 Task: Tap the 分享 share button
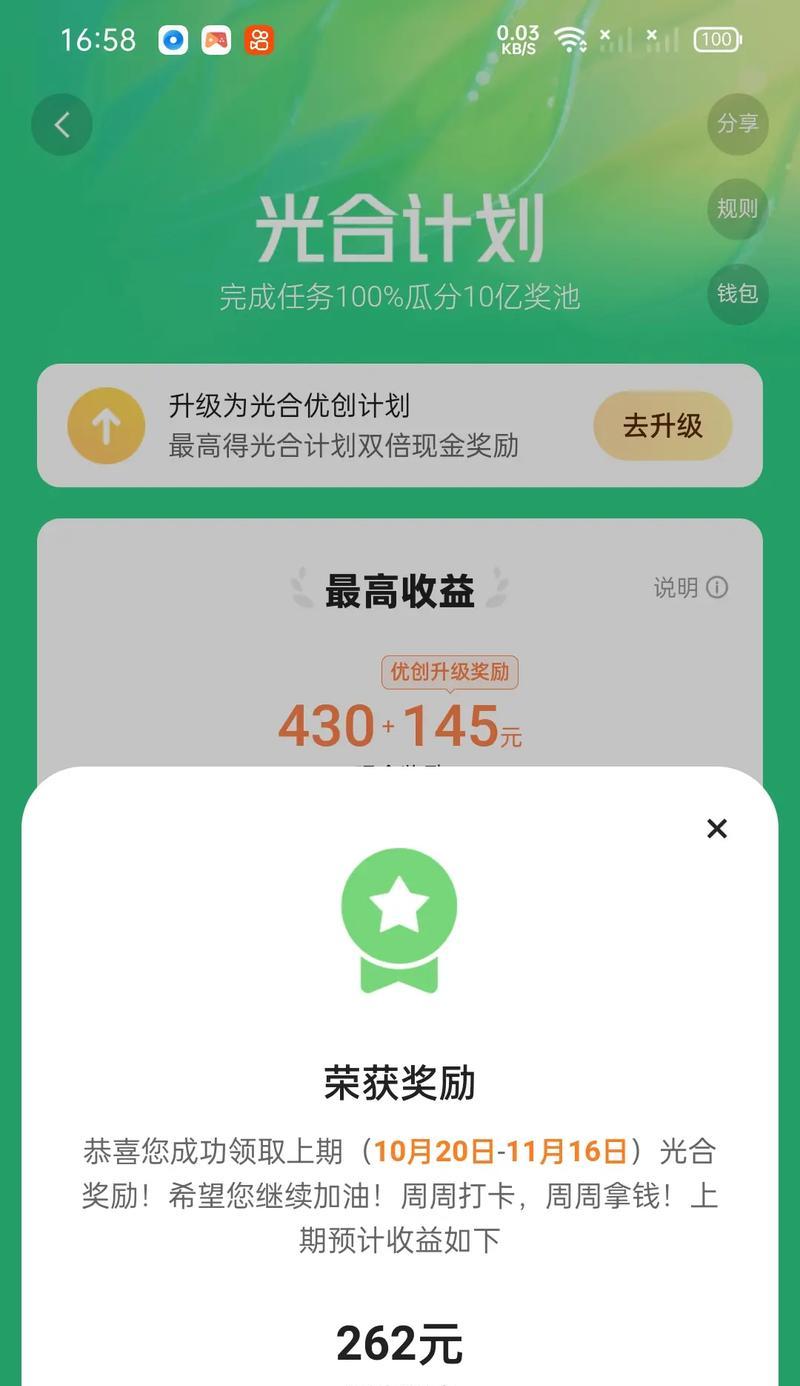(x=737, y=124)
